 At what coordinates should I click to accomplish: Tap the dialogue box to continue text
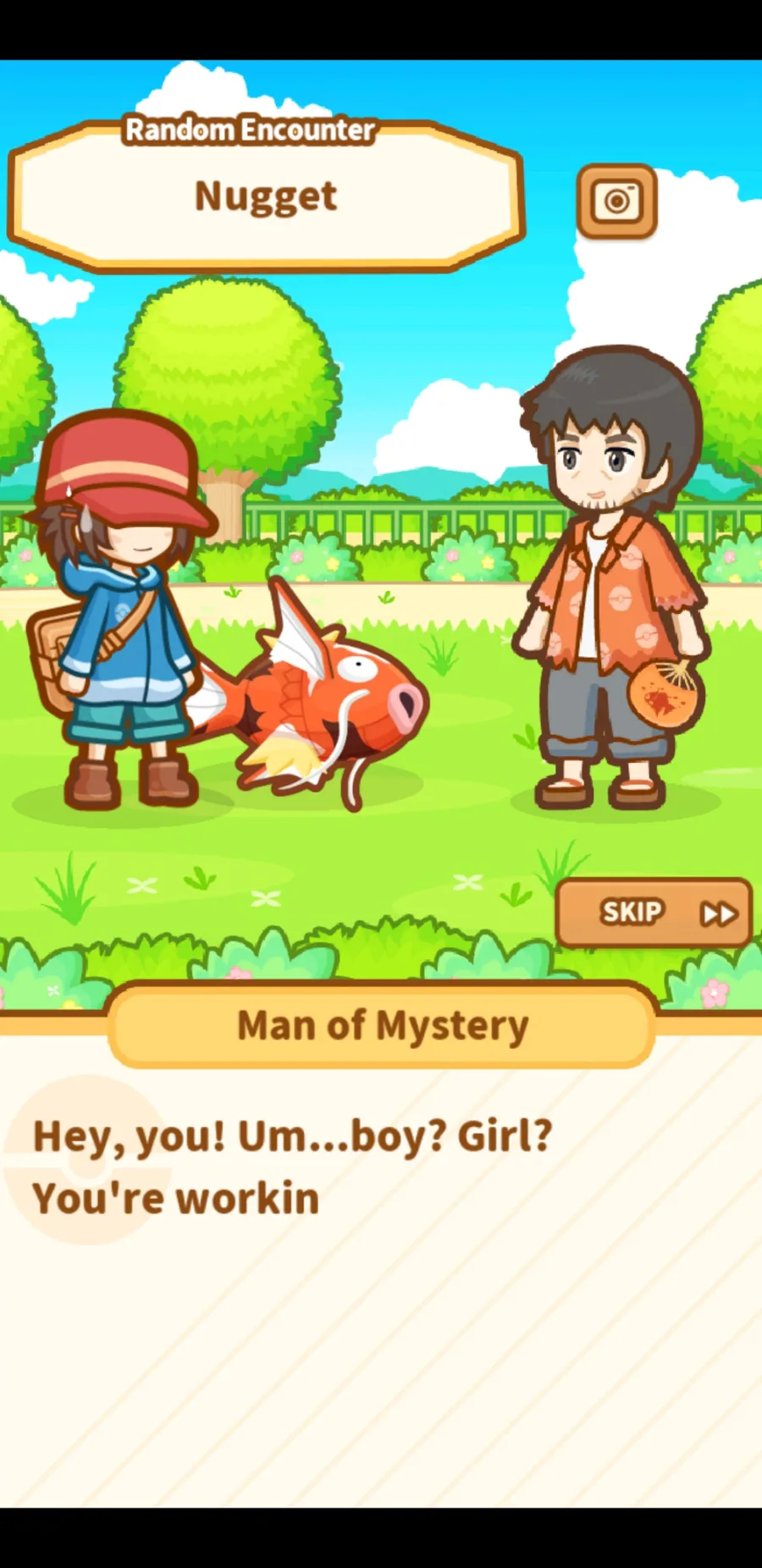pos(381,1270)
